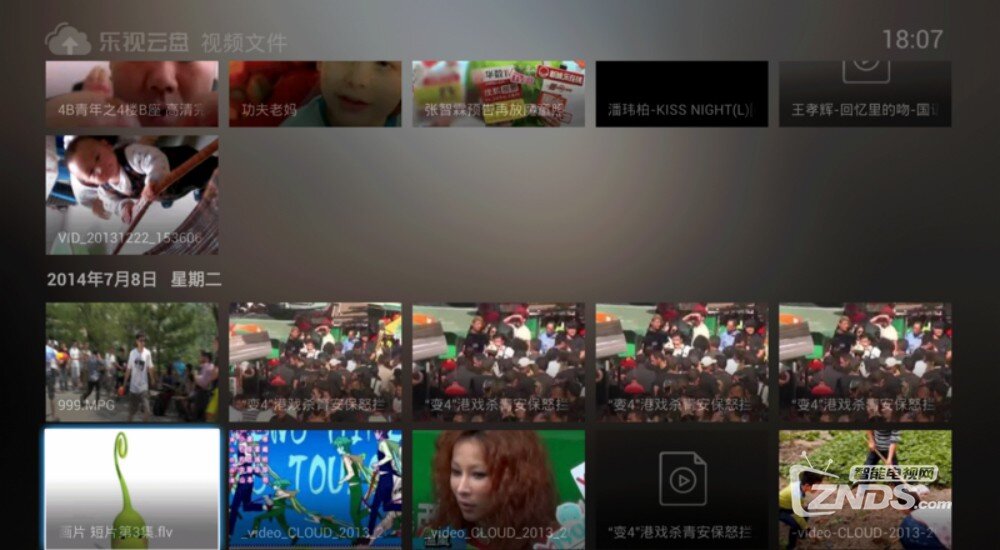1000x550 pixels.
Task: Open the video 4B青年之4楼B座
Action: pyautogui.click(x=132, y=94)
